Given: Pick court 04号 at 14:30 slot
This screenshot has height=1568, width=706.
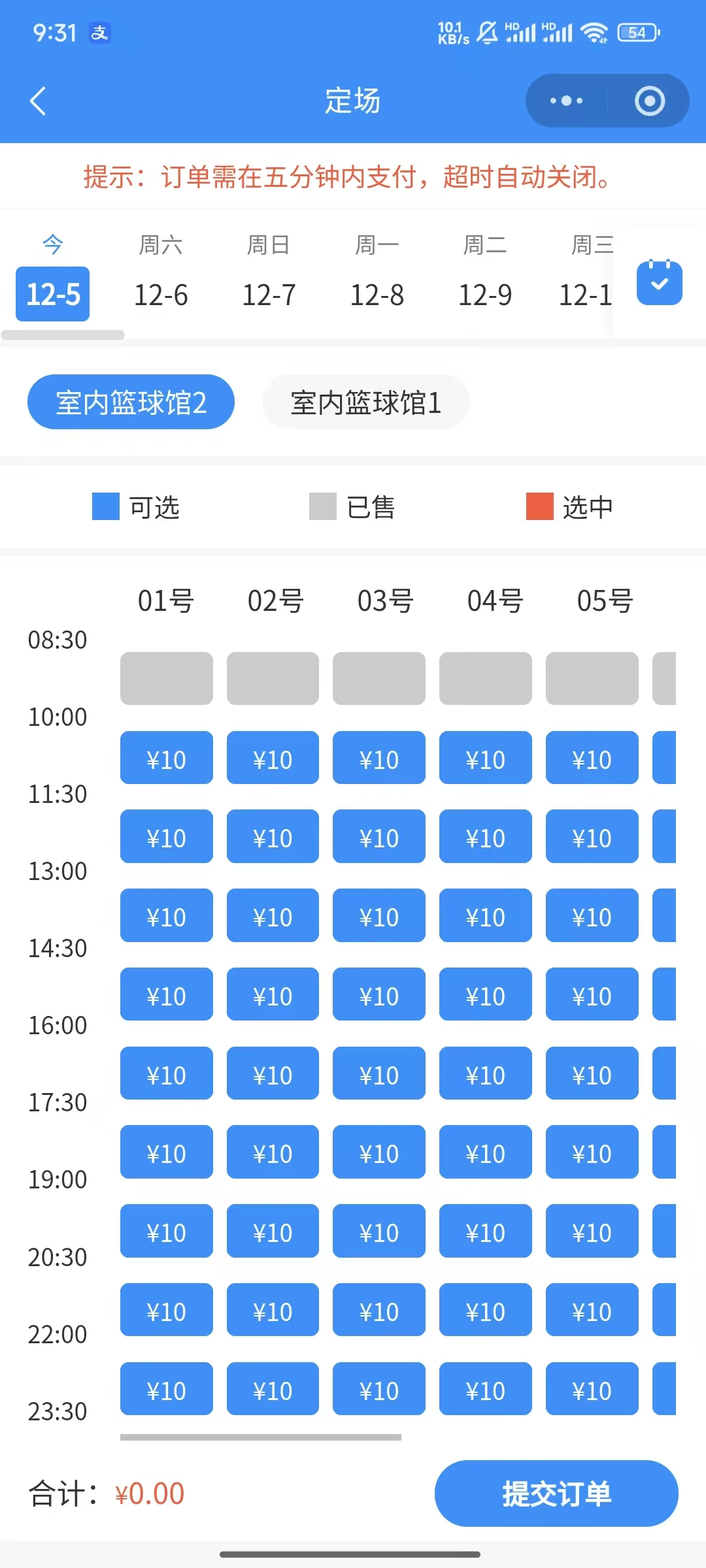Looking at the screenshot, I should click(x=485, y=994).
